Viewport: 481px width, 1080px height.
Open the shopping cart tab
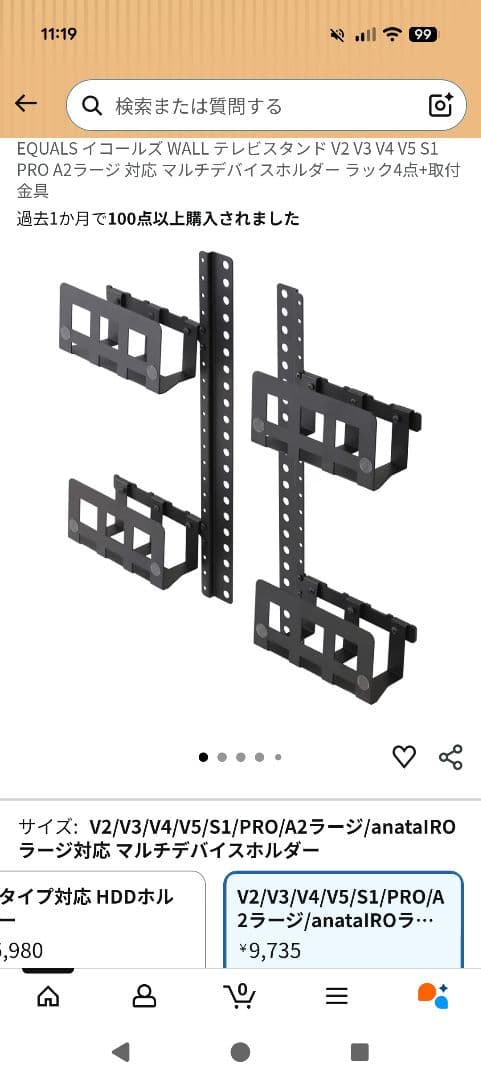(x=240, y=996)
